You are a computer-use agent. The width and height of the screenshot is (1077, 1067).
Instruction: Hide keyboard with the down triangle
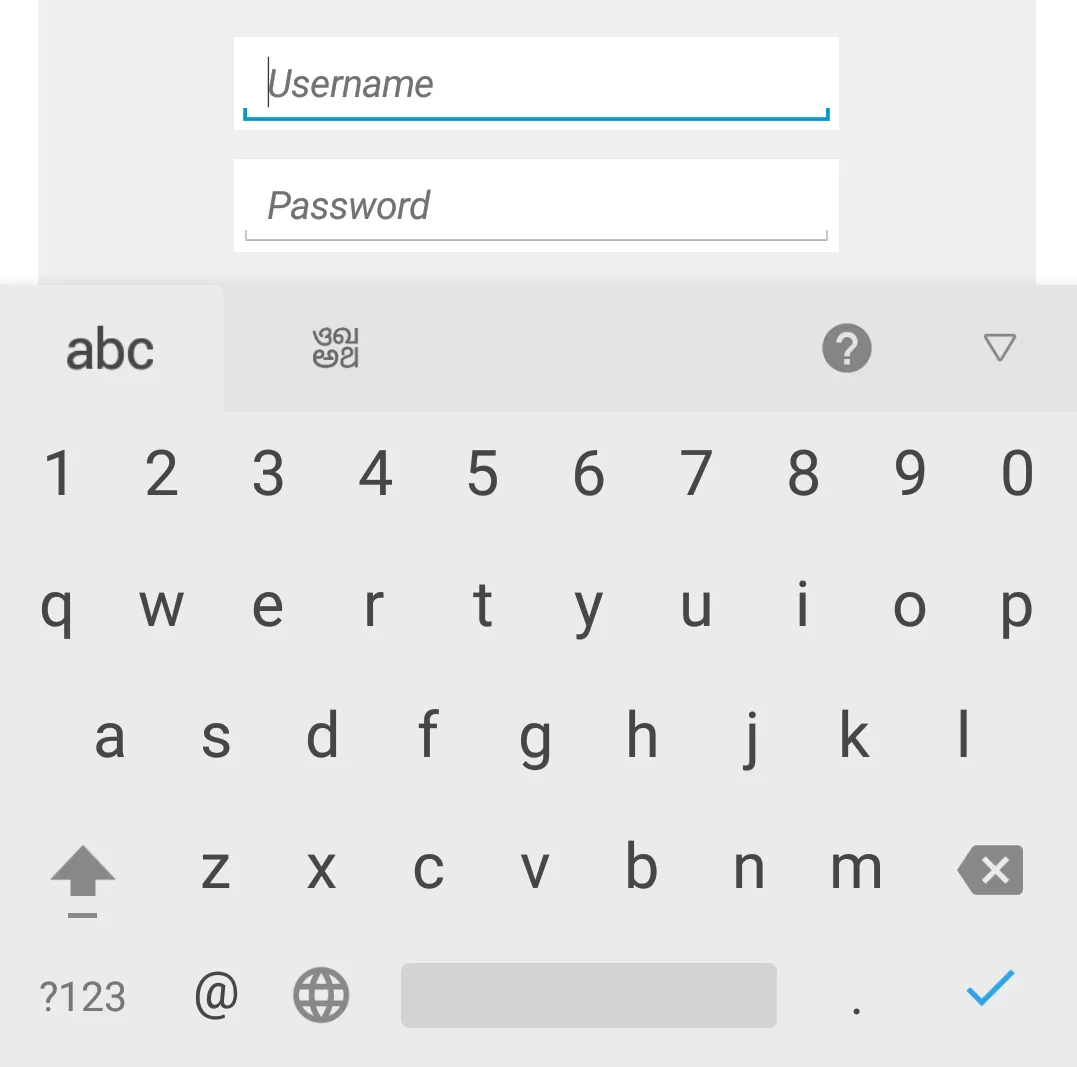pyautogui.click(x=999, y=348)
